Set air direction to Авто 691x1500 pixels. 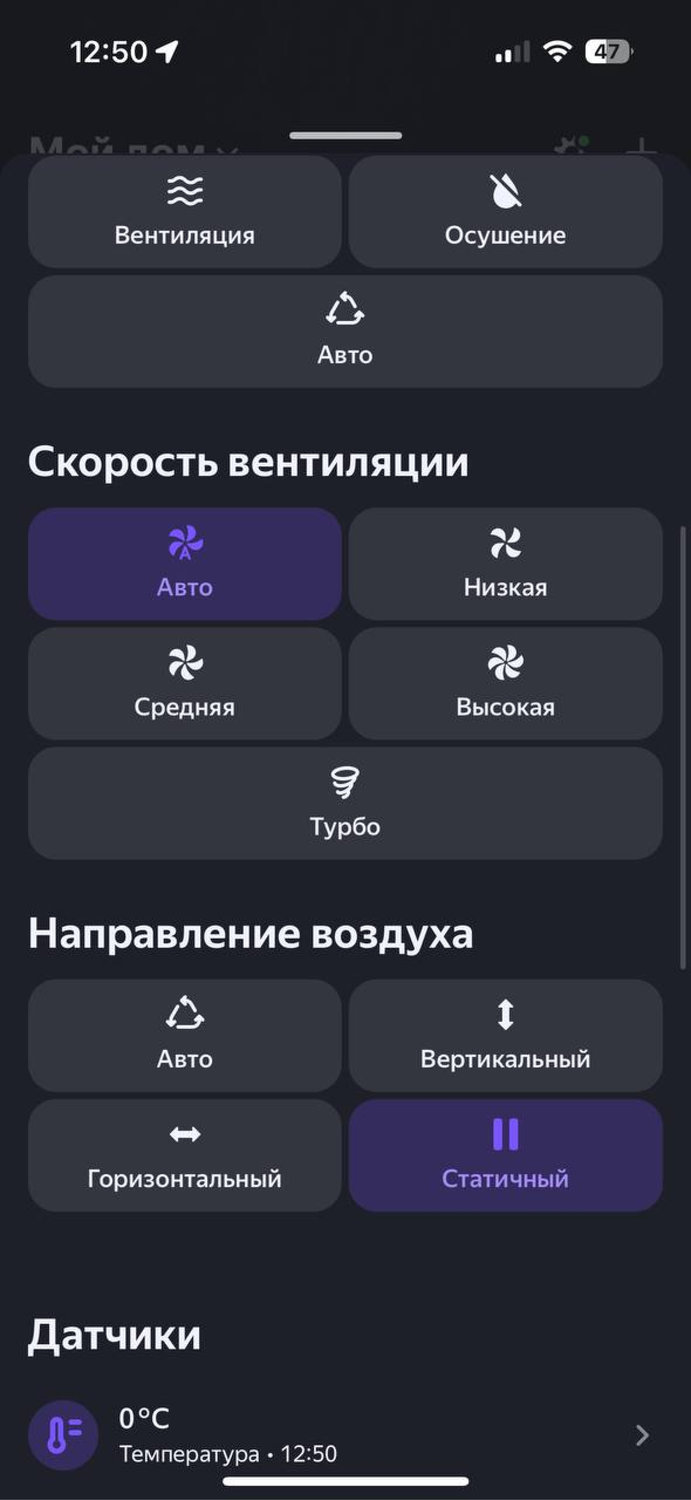point(185,1035)
